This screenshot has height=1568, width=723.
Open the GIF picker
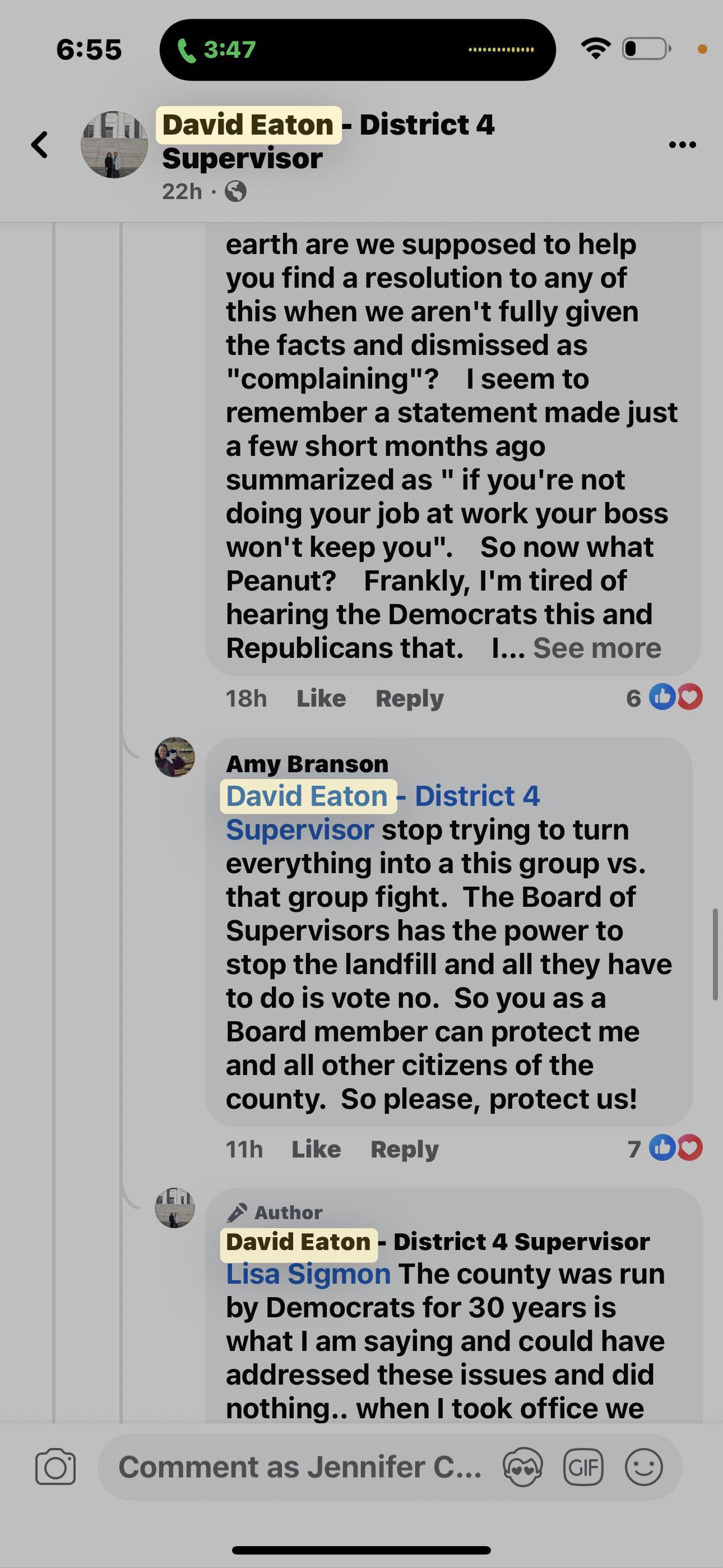click(x=583, y=1467)
